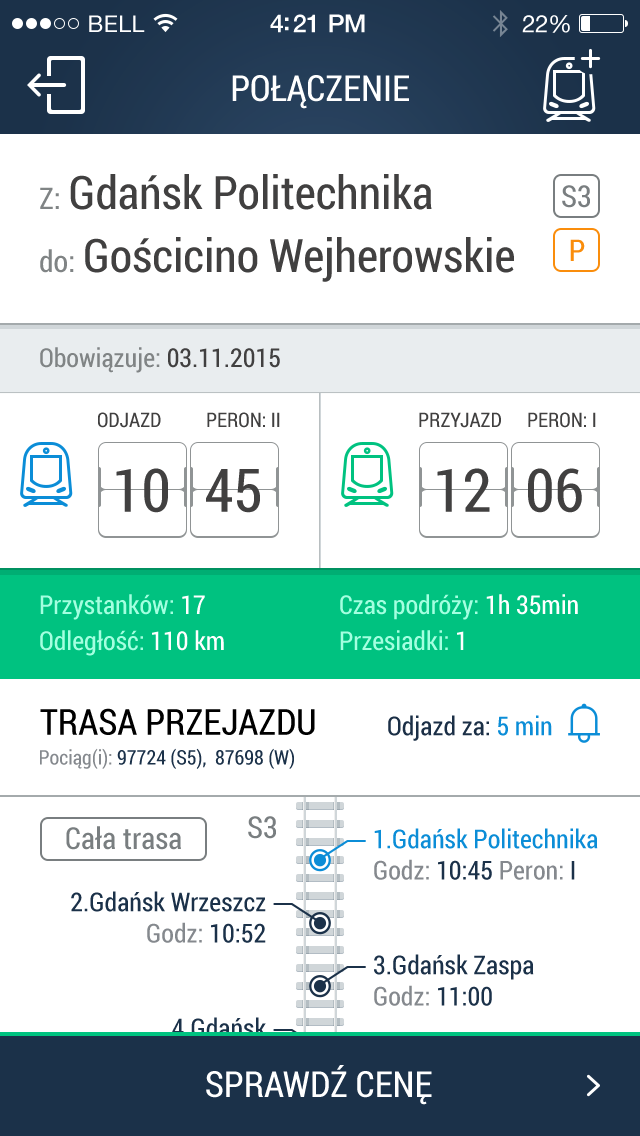Screen dimensions: 640x1136
Task: Go back using the exit icon
Action: 57,85
